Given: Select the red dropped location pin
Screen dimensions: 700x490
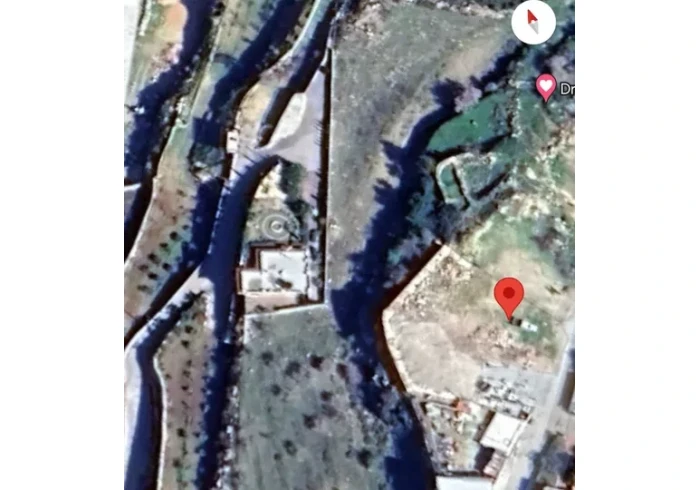Looking at the screenshot, I should coord(510,296).
